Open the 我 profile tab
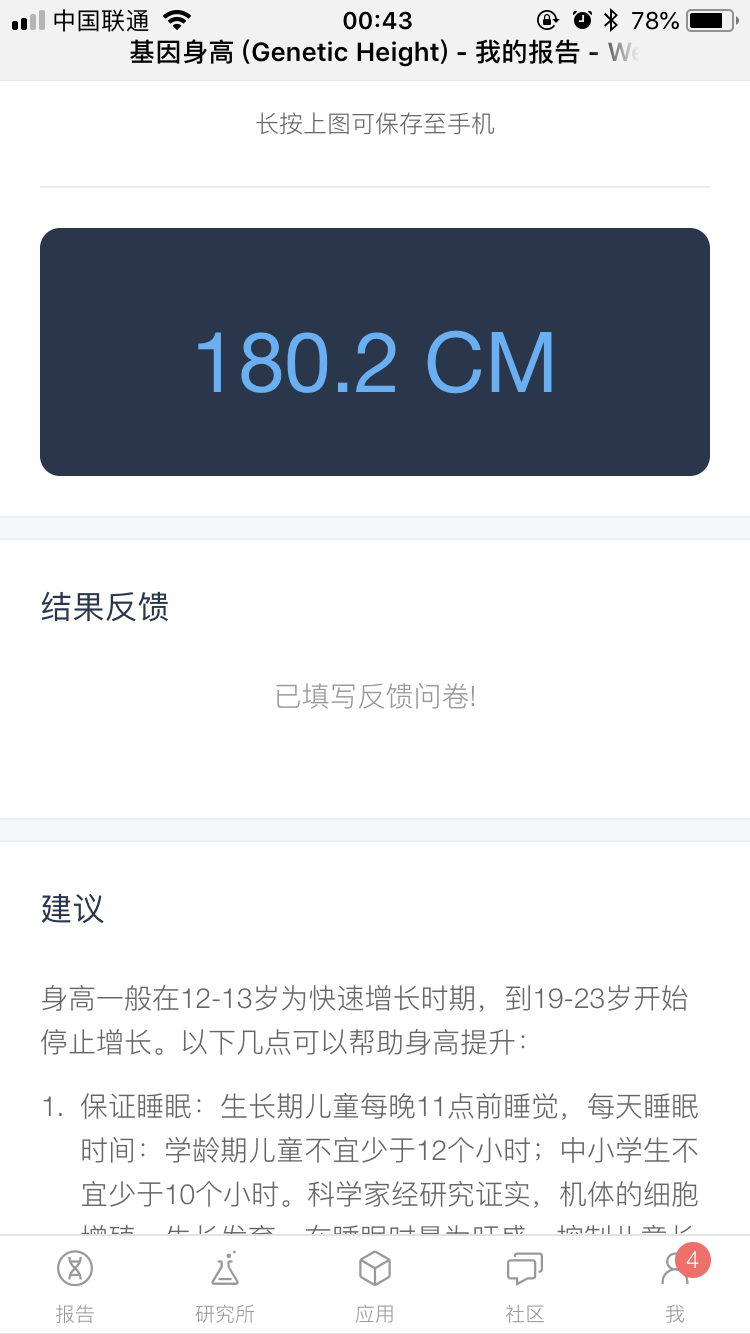Screen dimensions: 750x1334 coord(675,1286)
